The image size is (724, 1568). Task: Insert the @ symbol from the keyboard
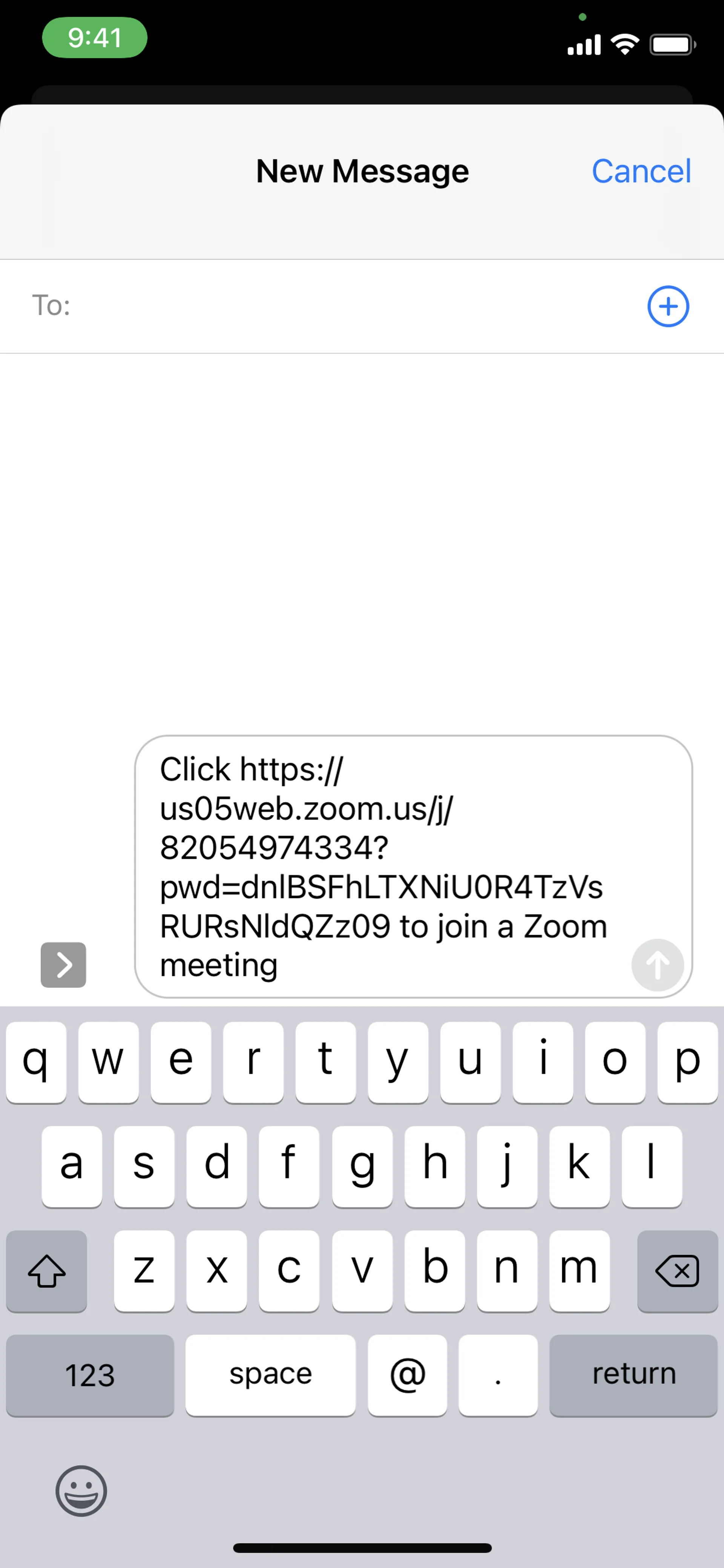[407, 1375]
